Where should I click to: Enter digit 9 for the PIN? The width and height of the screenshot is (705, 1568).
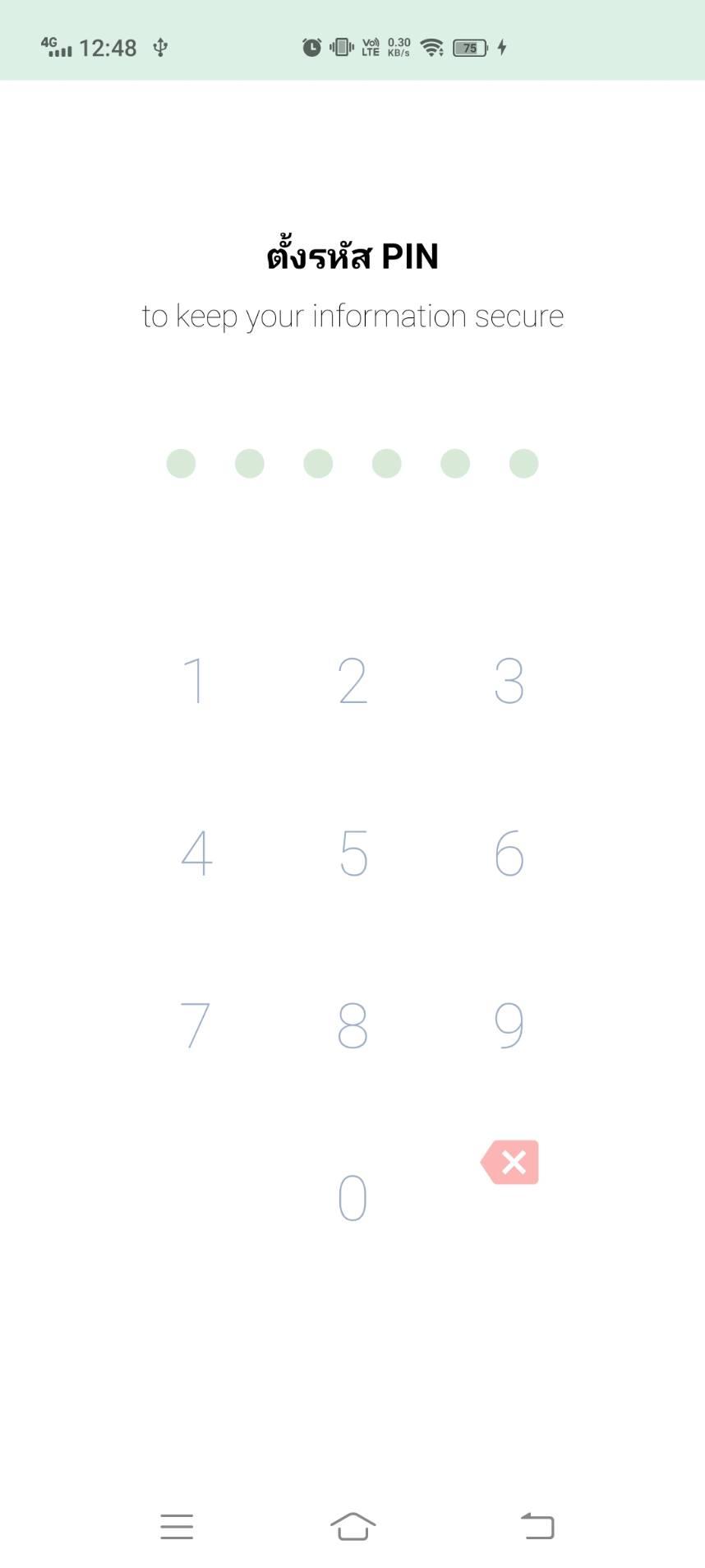coord(509,1025)
